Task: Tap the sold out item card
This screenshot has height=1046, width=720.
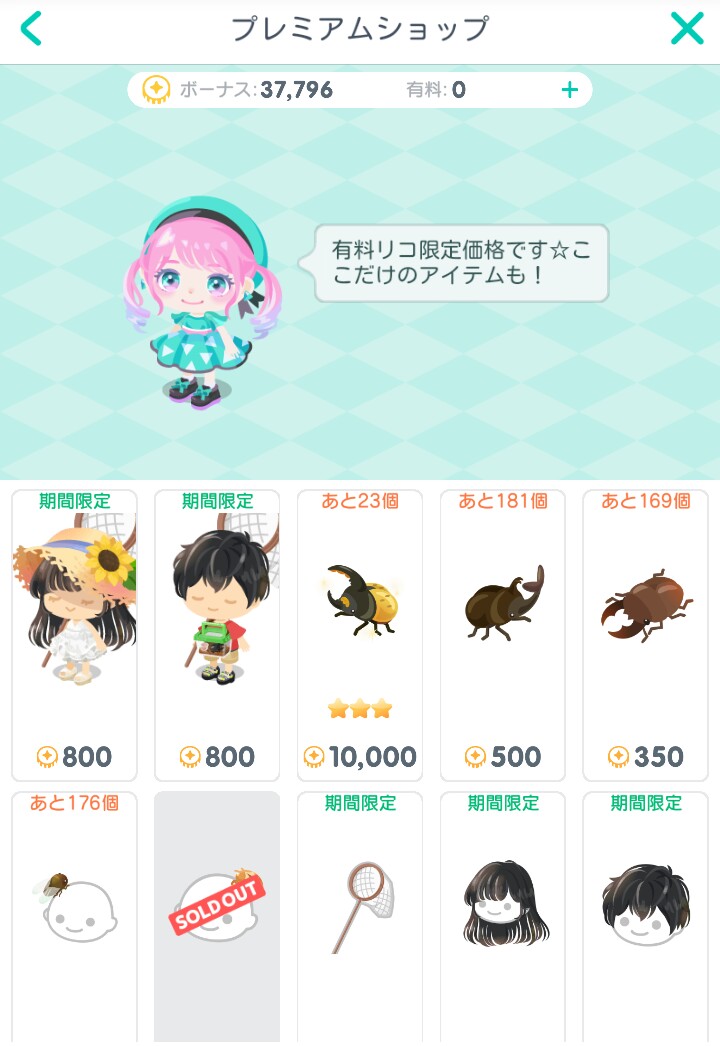Action: (x=217, y=915)
